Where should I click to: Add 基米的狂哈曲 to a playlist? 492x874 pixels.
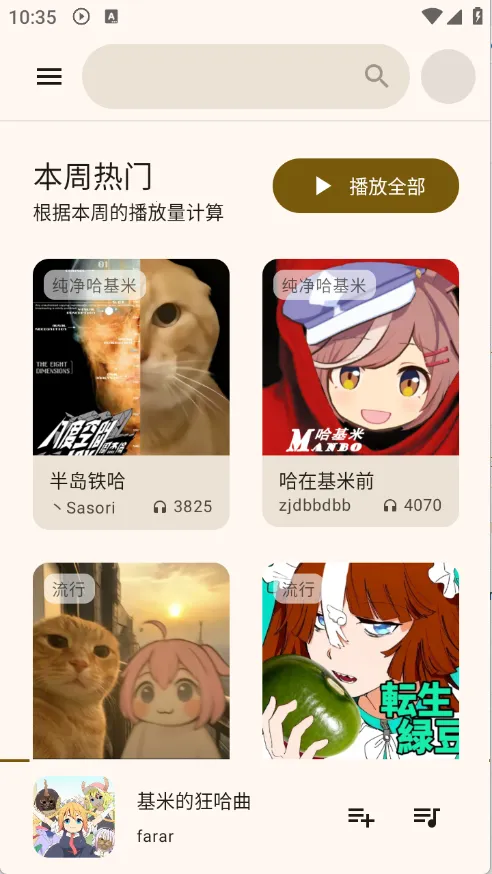pos(361,817)
